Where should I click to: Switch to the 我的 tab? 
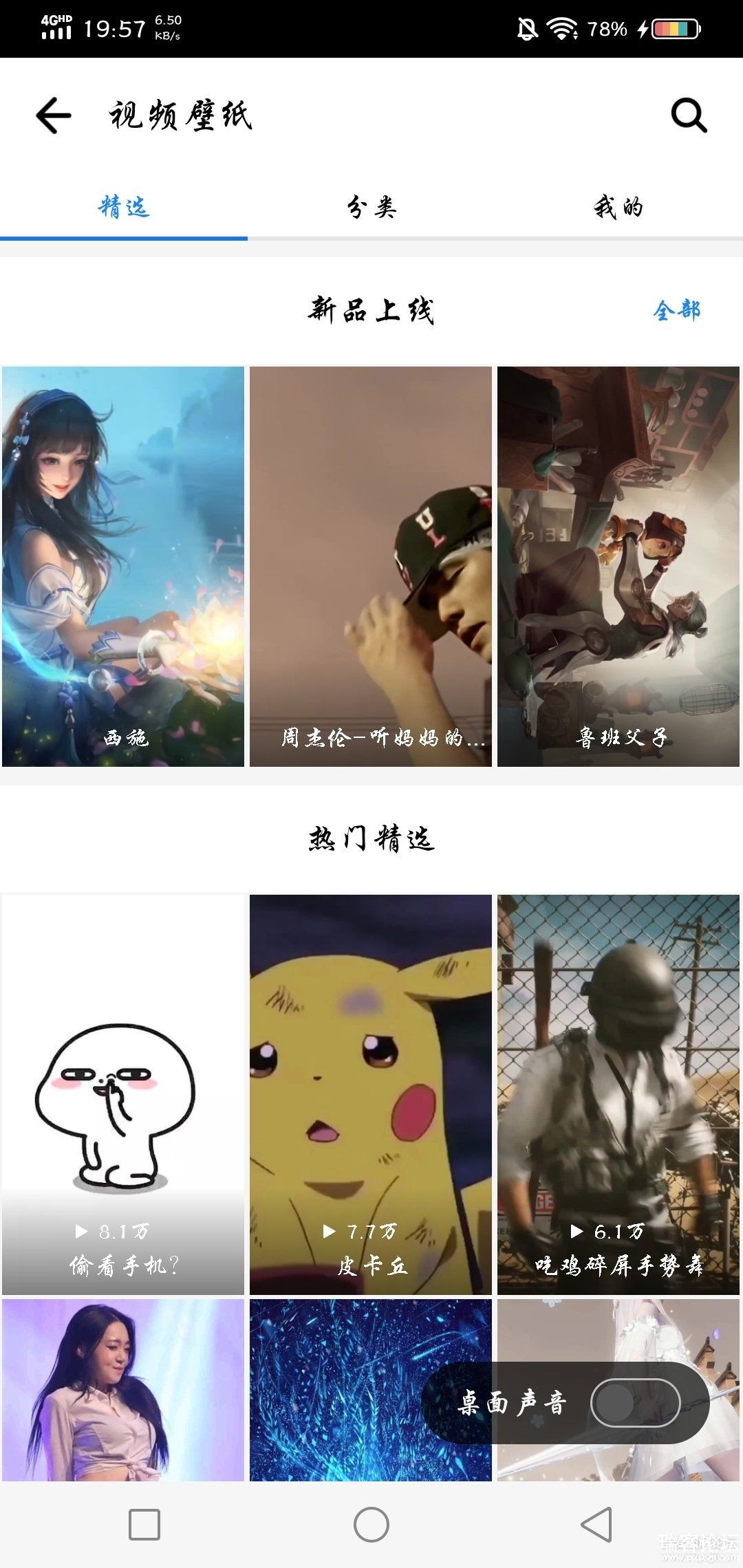[x=618, y=207]
